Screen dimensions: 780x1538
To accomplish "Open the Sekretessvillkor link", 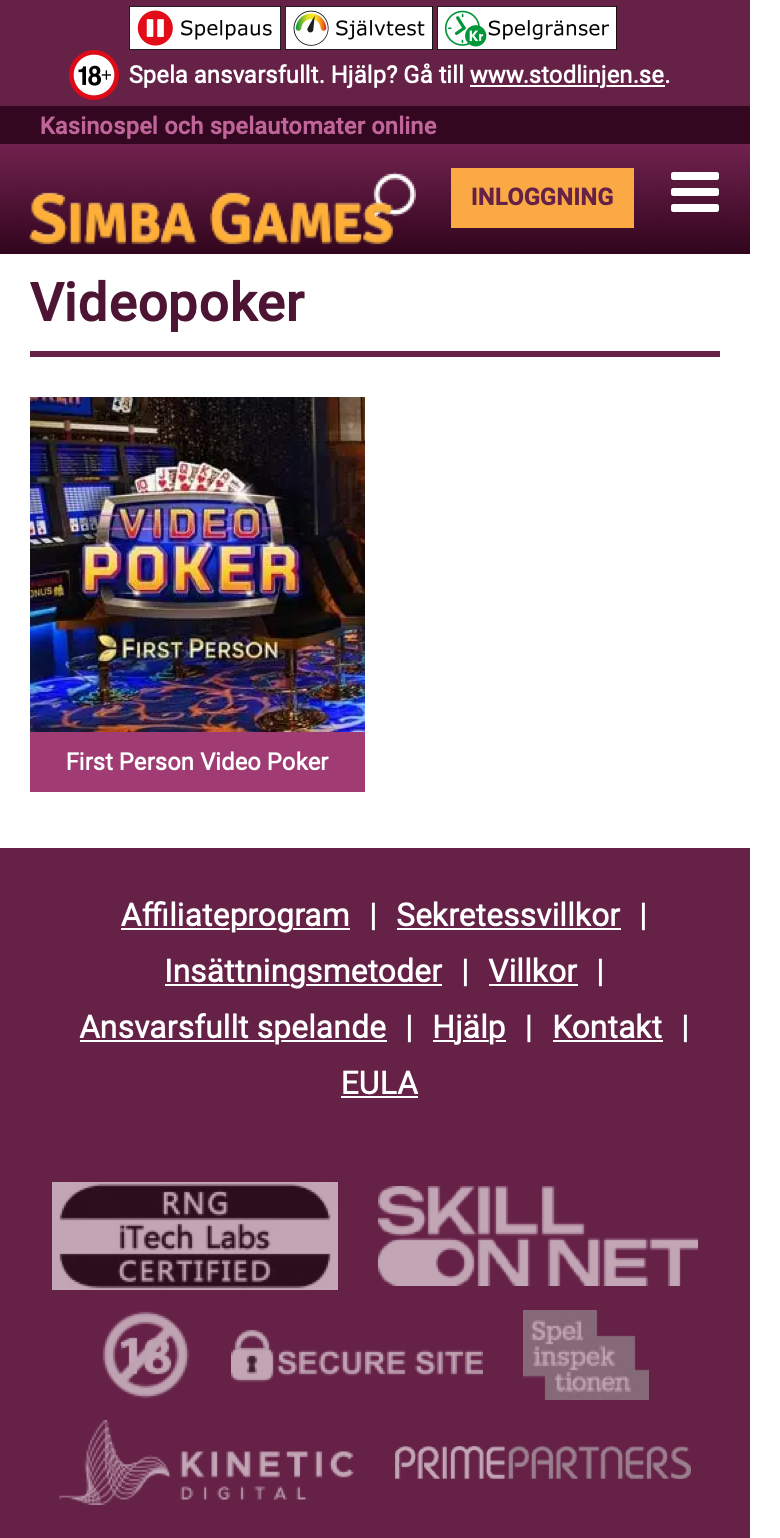I will 508,915.
